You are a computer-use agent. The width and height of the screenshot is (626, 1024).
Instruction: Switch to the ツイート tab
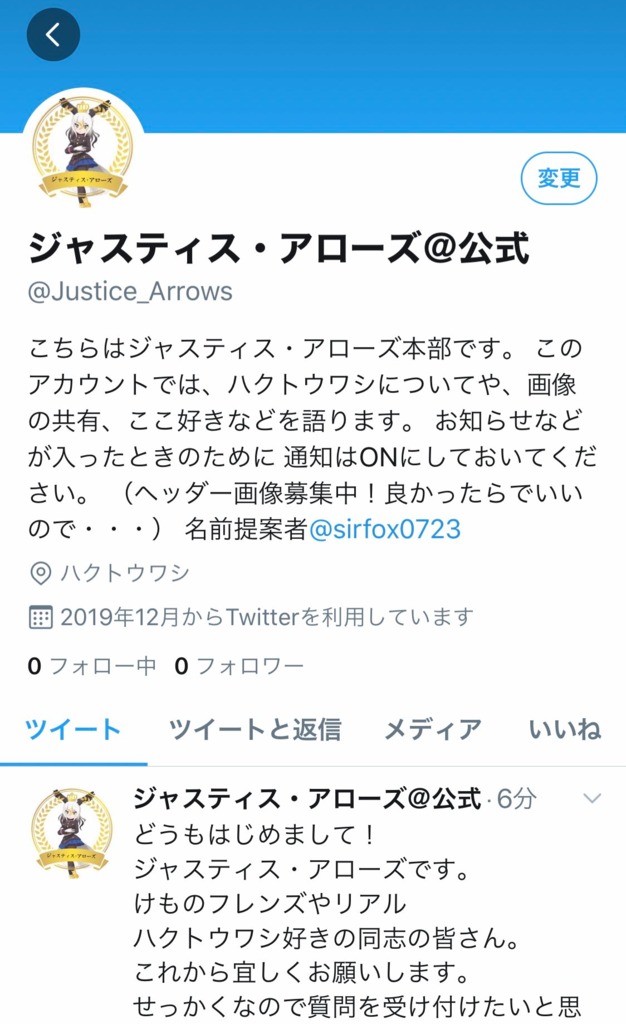[x=73, y=729]
